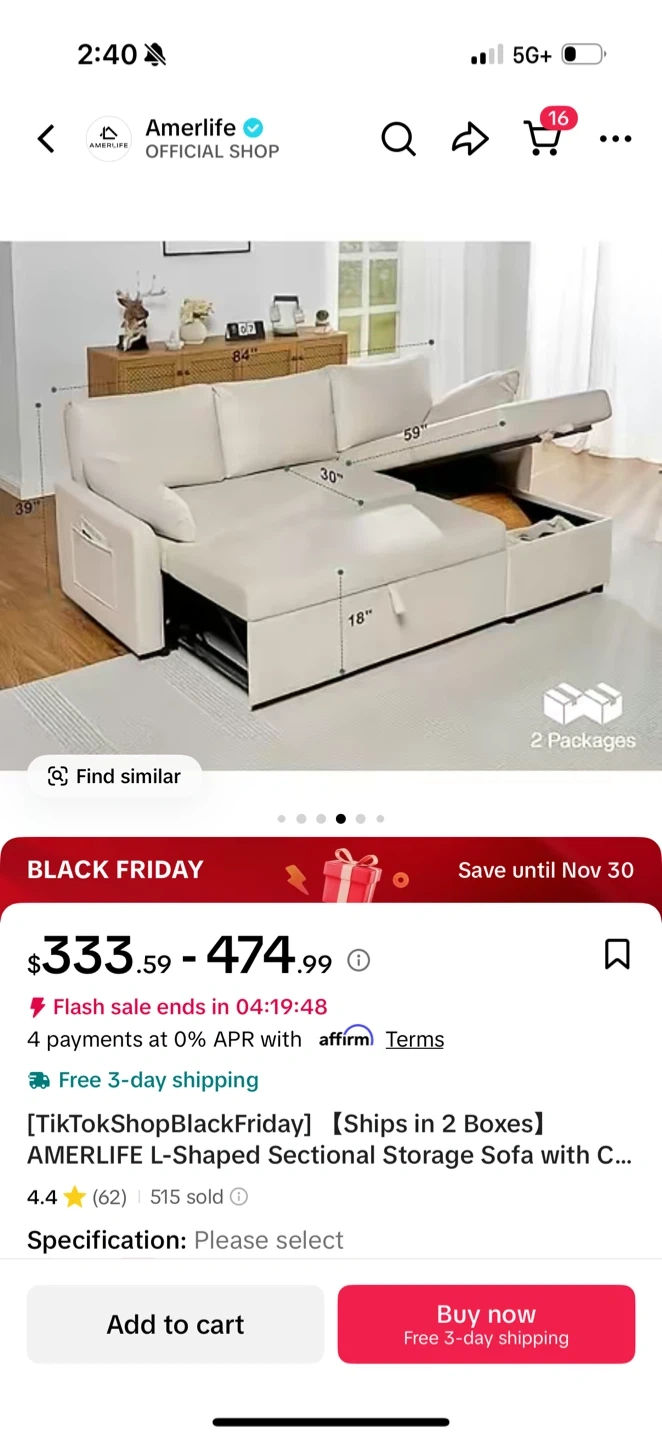Show info about 515 sold

[x=239, y=1196]
